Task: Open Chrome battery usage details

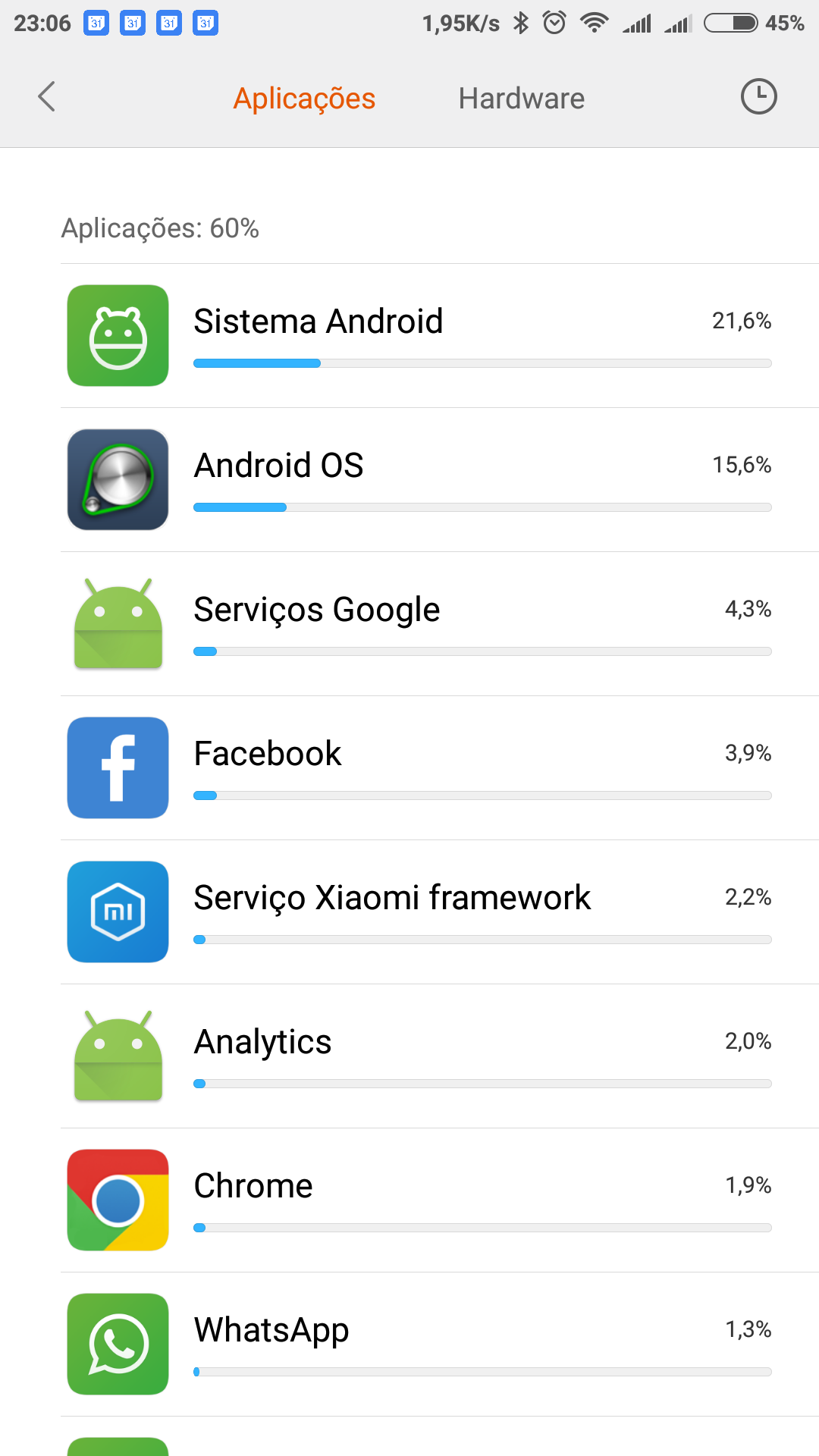Action: [x=440, y=1200]
